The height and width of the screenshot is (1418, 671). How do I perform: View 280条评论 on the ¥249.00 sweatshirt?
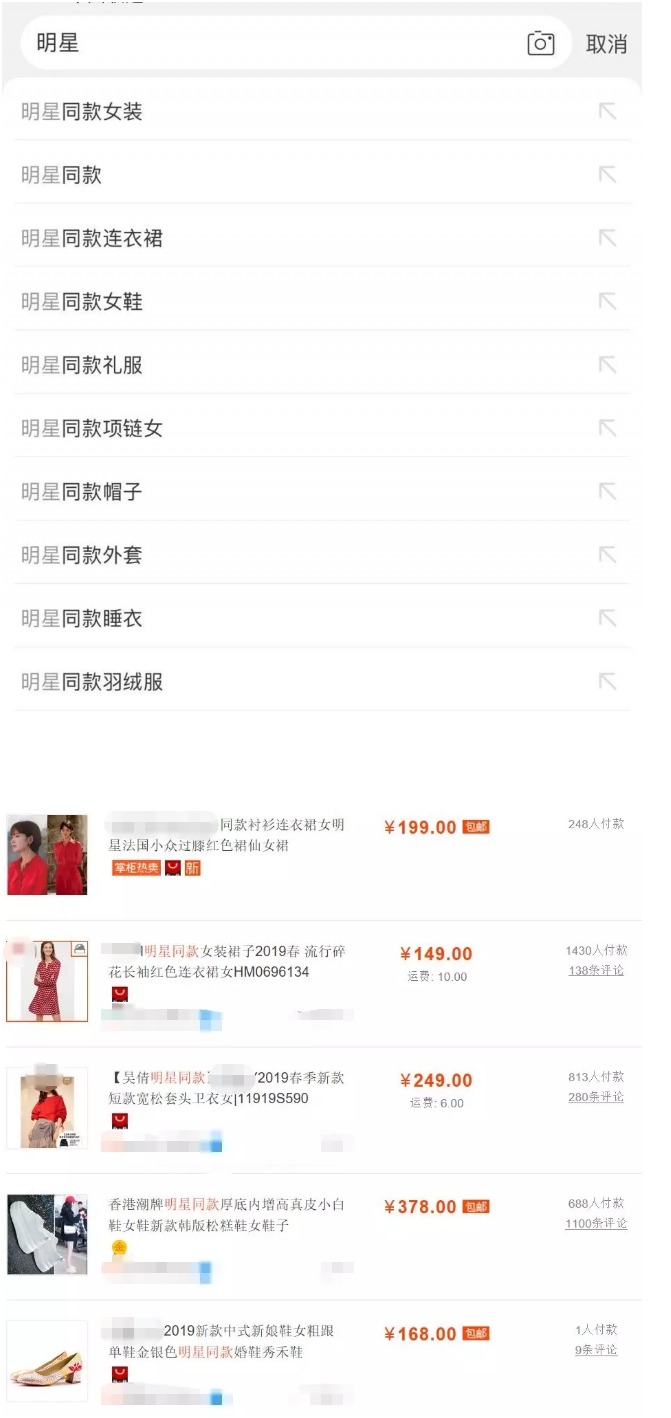[595, 1097]
